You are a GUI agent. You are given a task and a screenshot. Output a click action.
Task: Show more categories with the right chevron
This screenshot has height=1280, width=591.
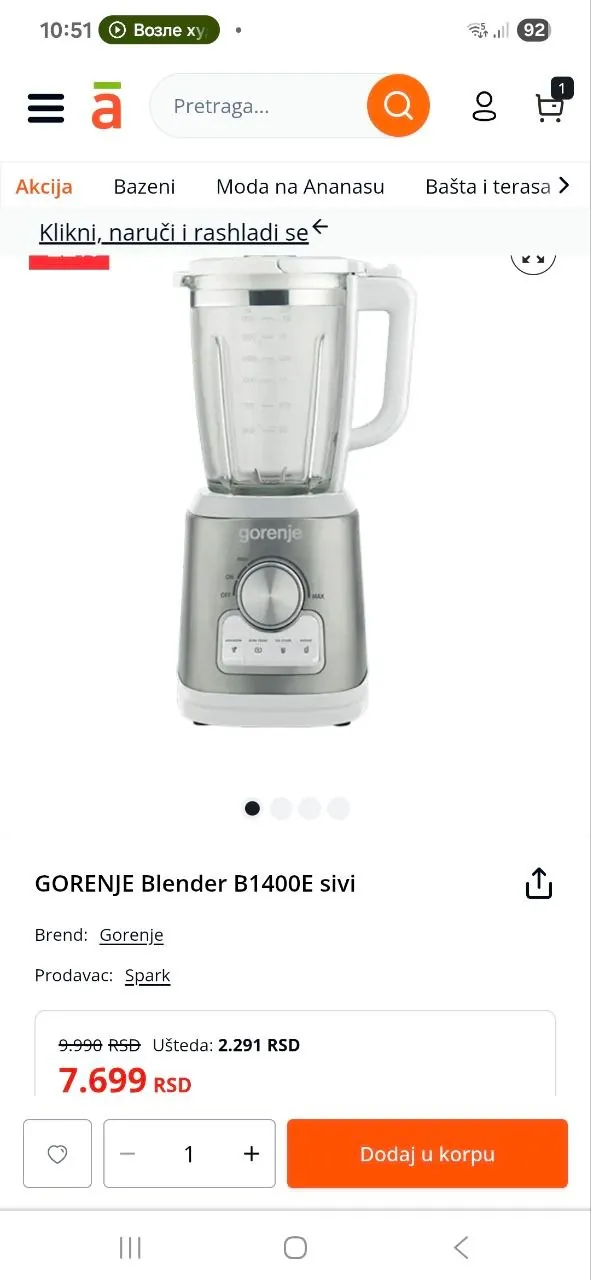tap(565, 185)
